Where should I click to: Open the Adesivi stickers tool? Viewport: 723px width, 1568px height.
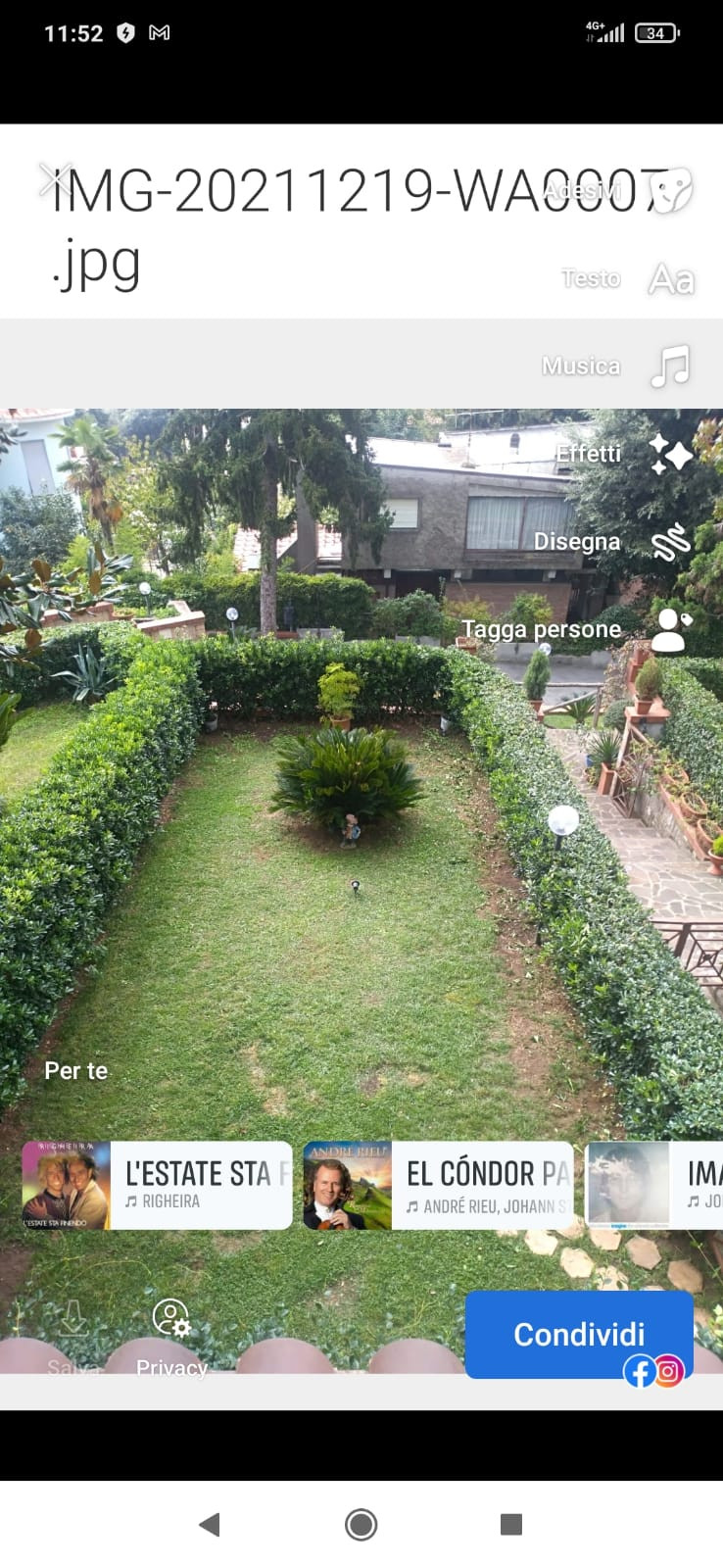(618, 190)
